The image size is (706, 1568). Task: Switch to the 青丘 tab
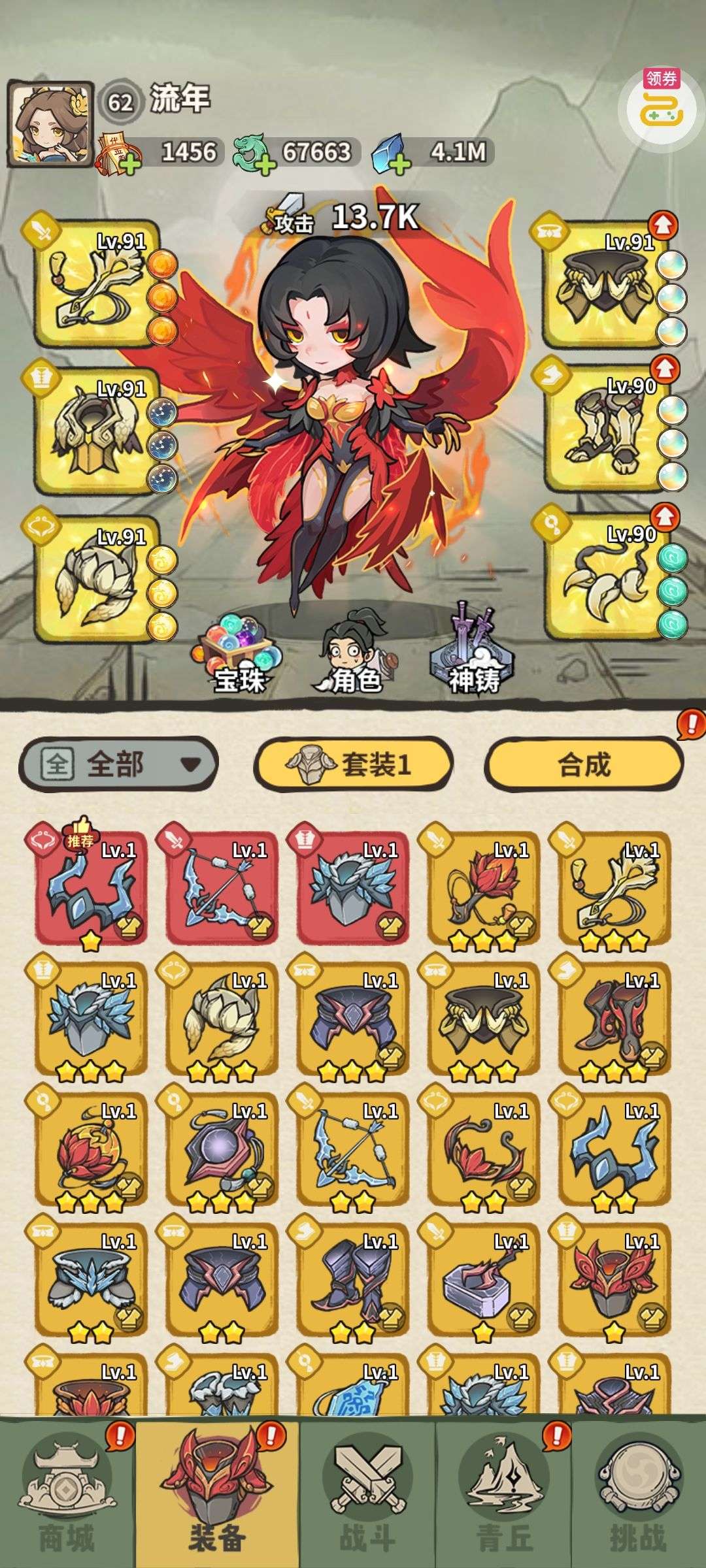(x=504, y=1497)
